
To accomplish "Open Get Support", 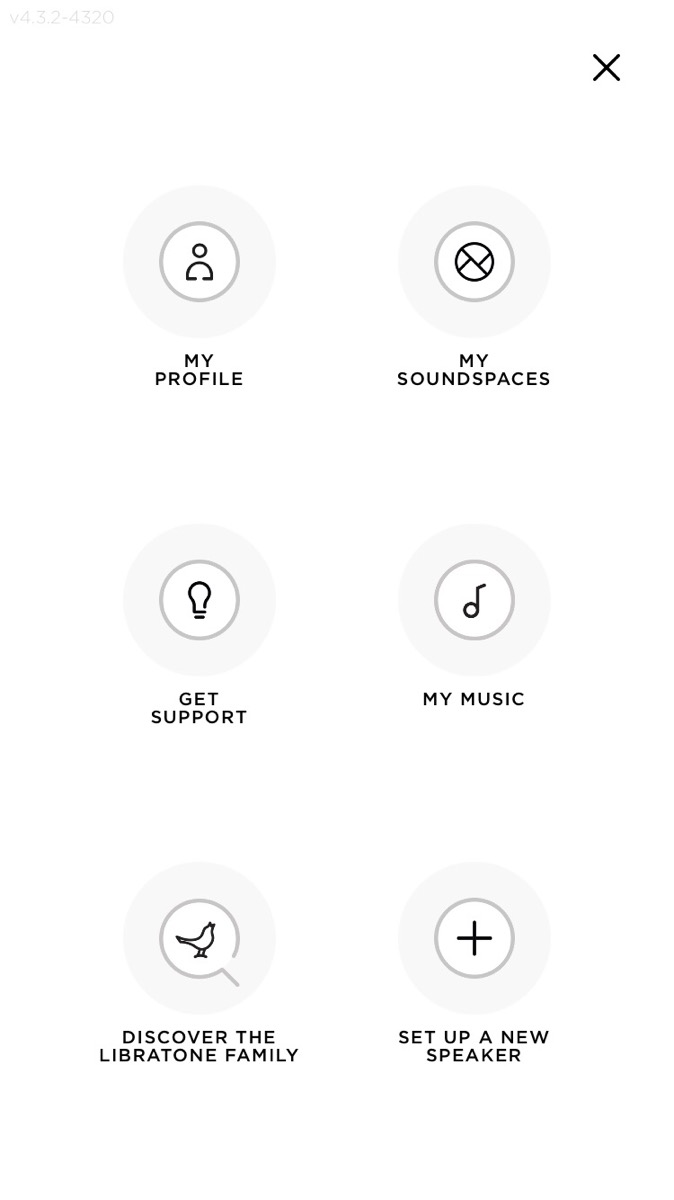I will click(199, 600).
